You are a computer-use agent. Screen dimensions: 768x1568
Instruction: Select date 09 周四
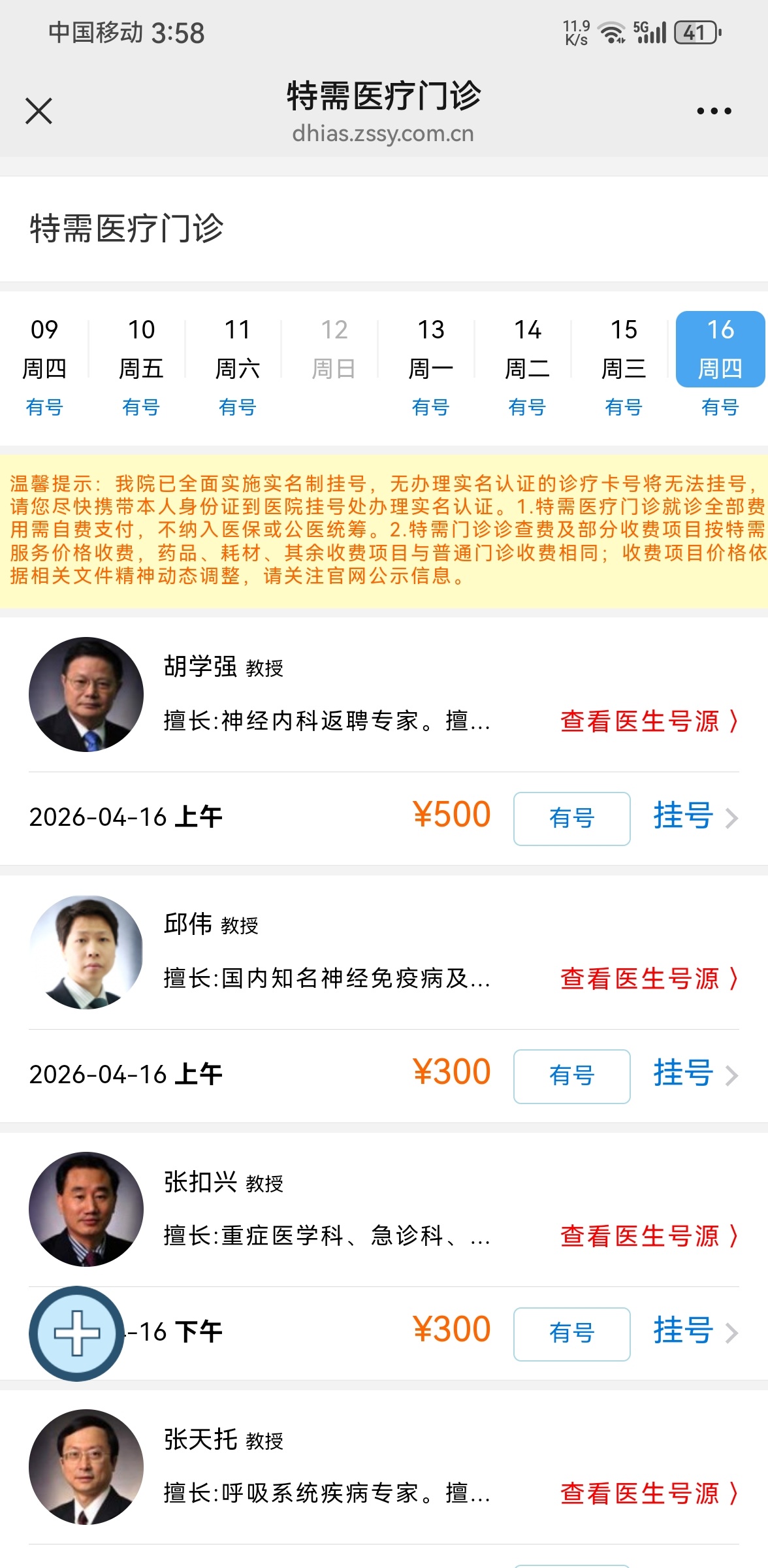point(44,366)
